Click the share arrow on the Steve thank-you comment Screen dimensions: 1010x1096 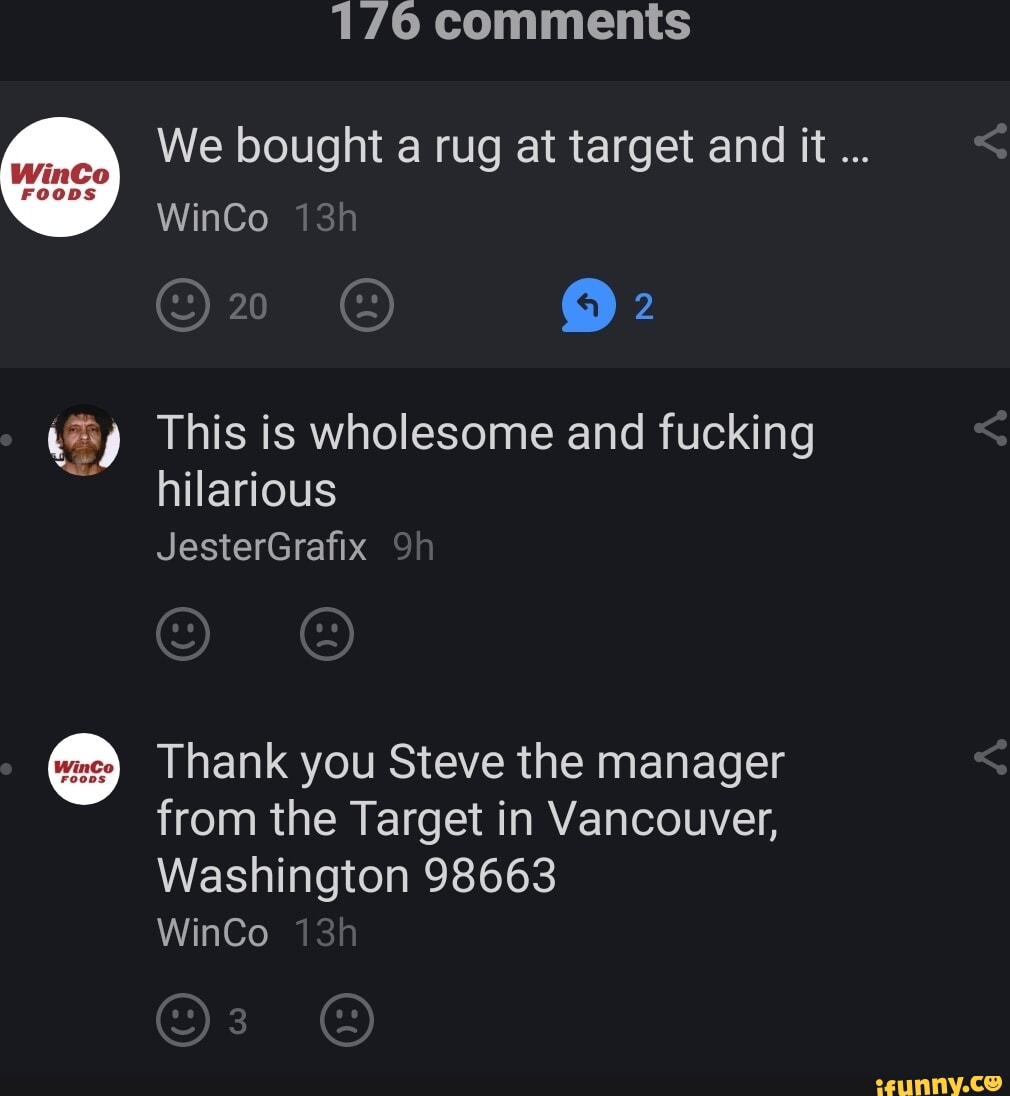989,757
